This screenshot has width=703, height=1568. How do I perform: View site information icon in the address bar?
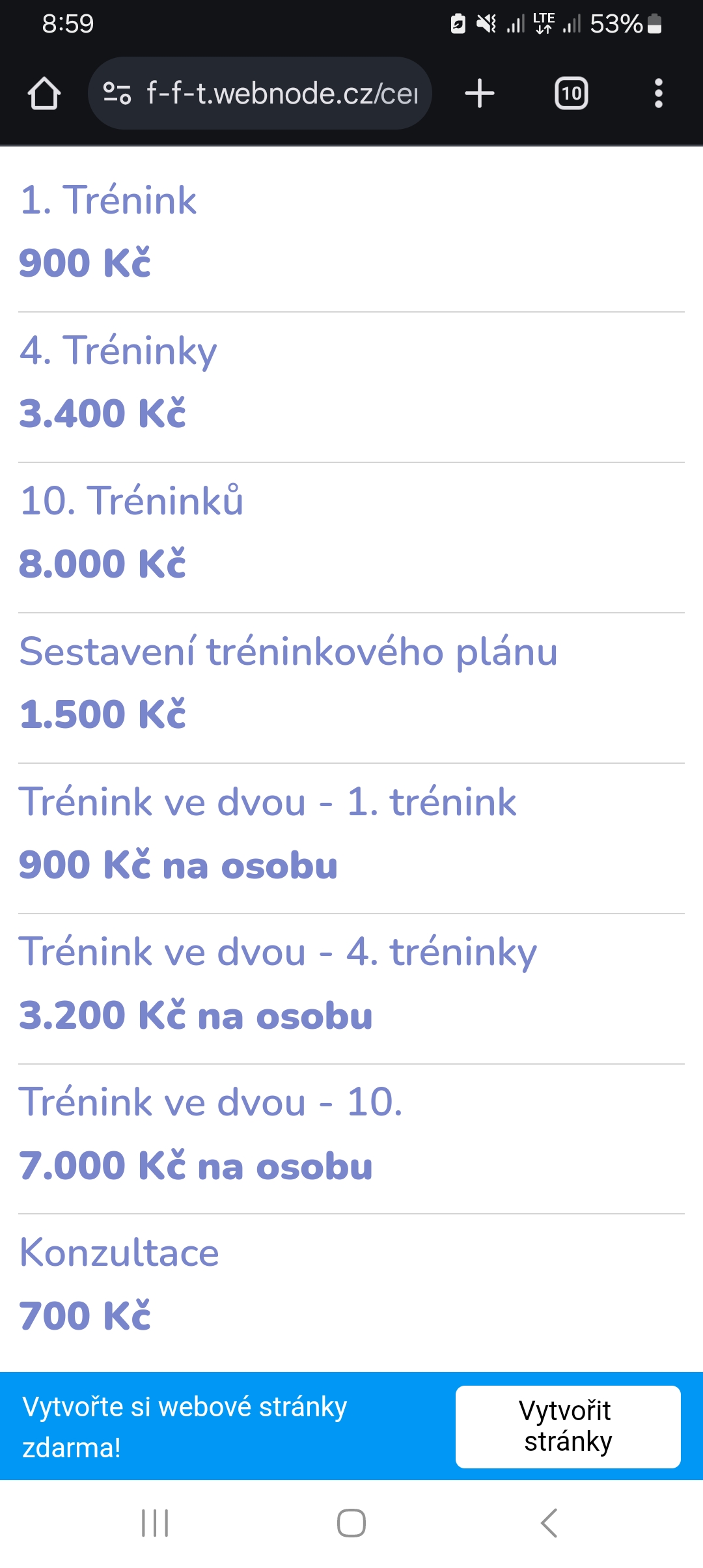[x=117, y=93]
